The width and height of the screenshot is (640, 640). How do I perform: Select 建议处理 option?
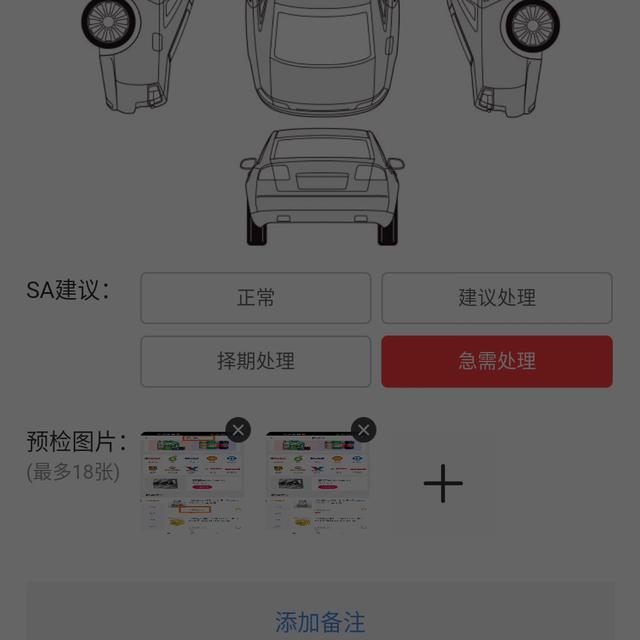point(496,298)
